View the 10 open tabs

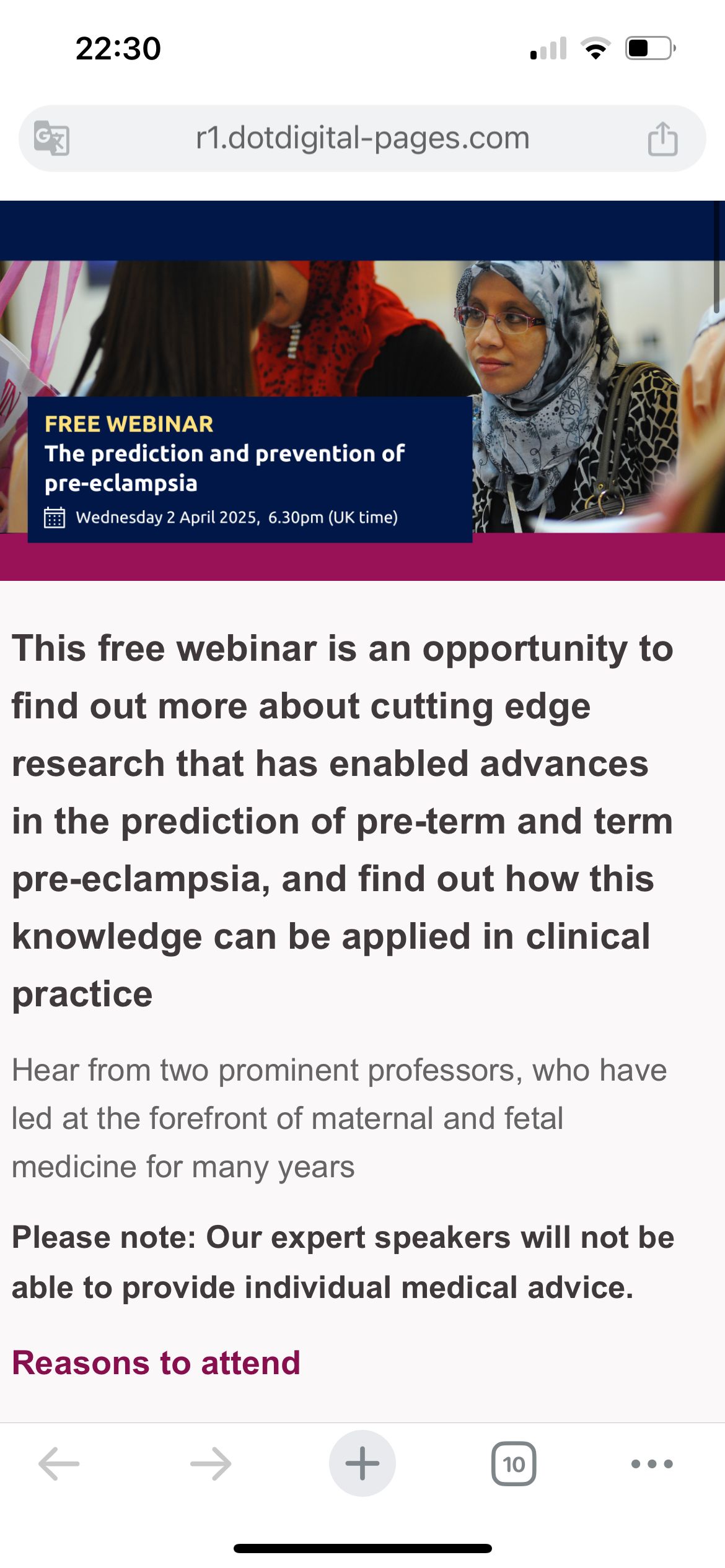[x=514, y=1464]
